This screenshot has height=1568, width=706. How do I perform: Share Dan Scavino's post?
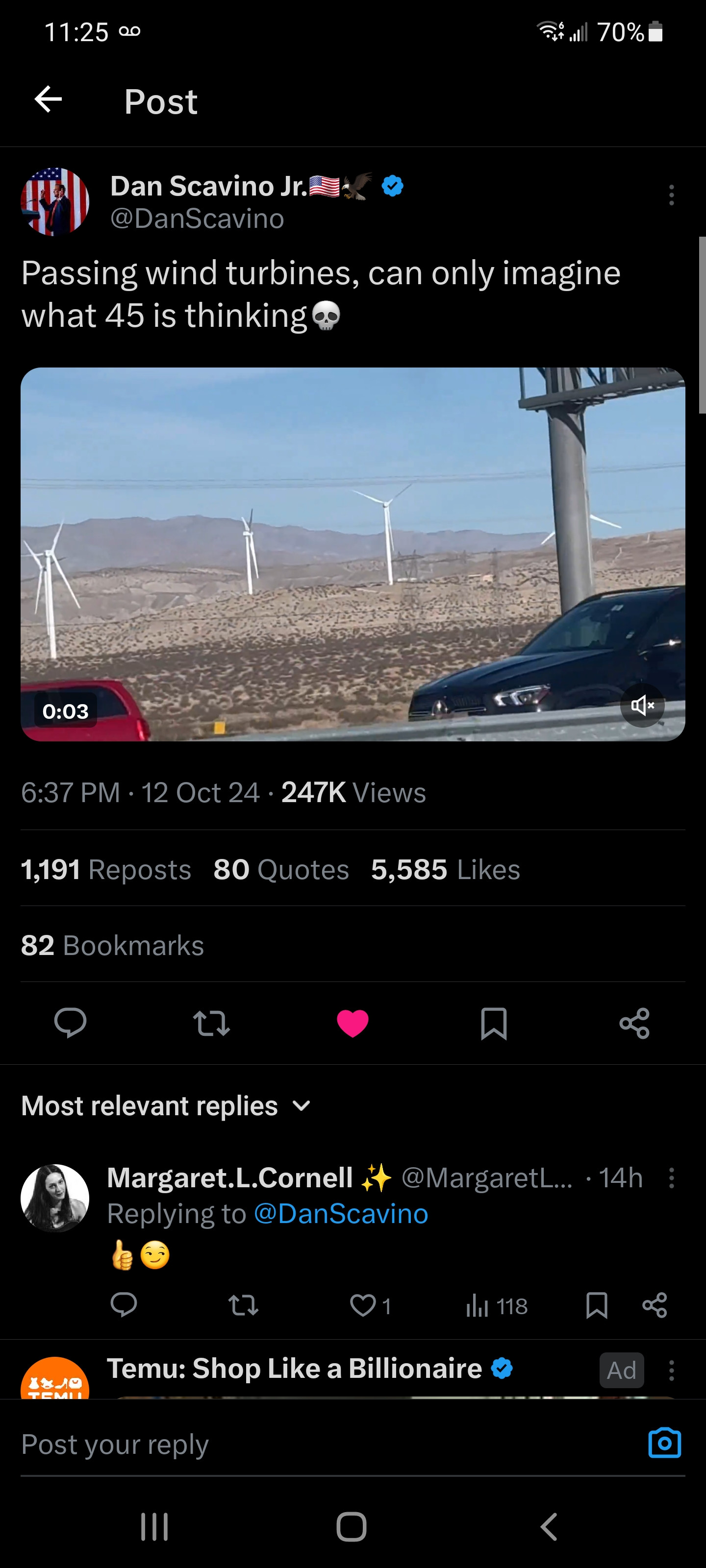635,1023
